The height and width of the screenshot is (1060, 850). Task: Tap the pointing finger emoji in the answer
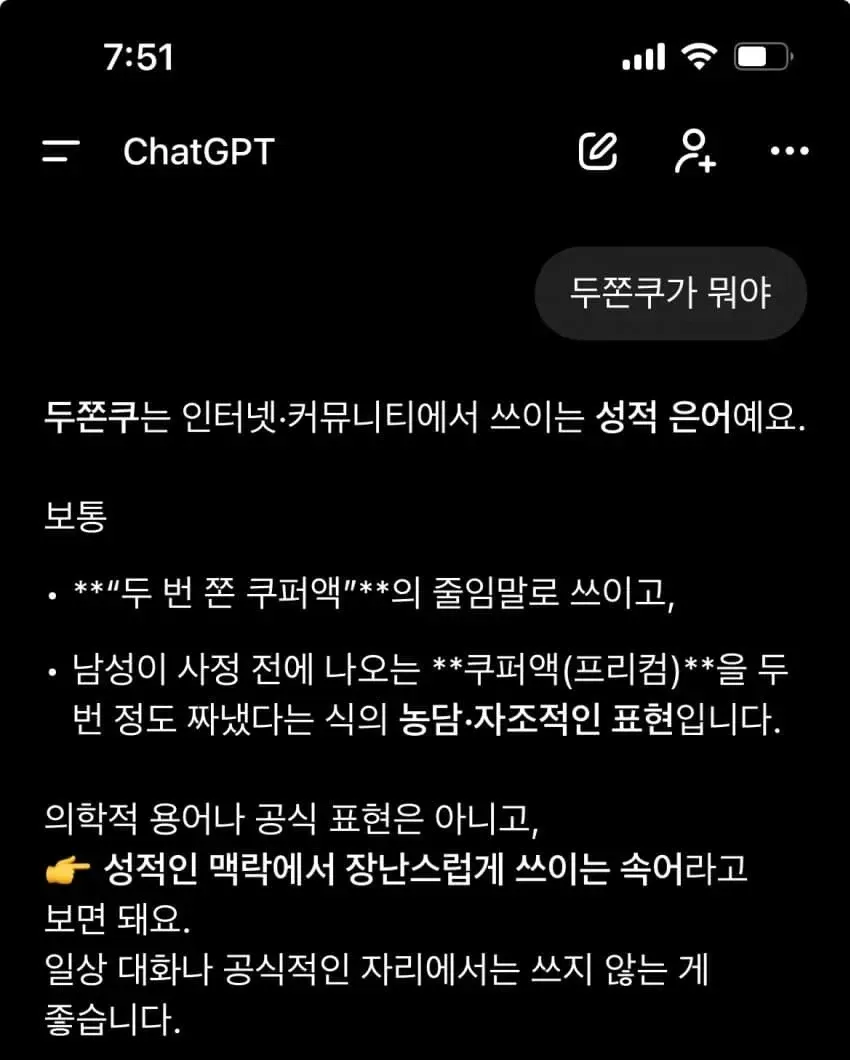[x=69, y=871]
